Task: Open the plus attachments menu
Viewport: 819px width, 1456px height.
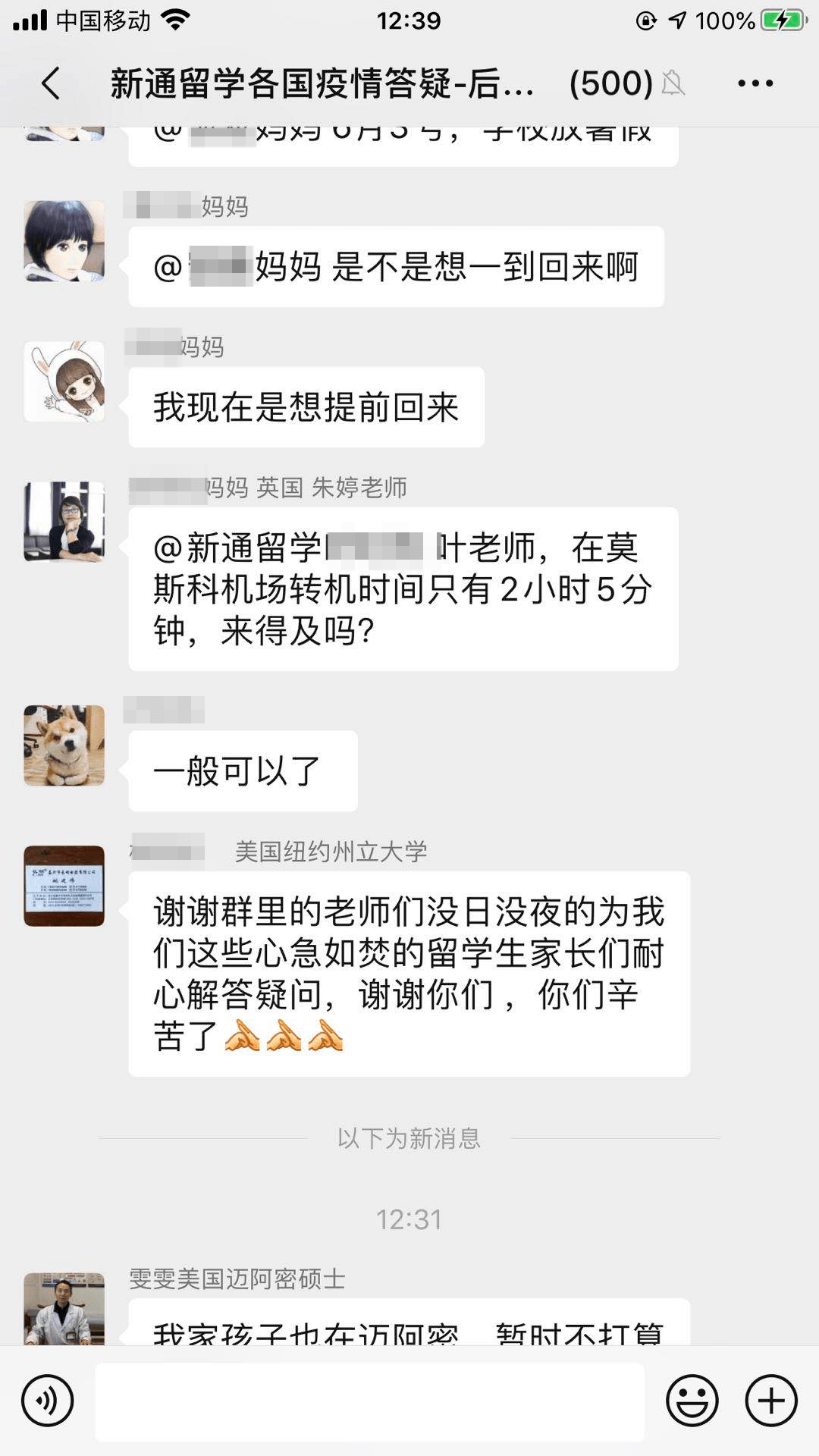Action: tap(771, 1401)
